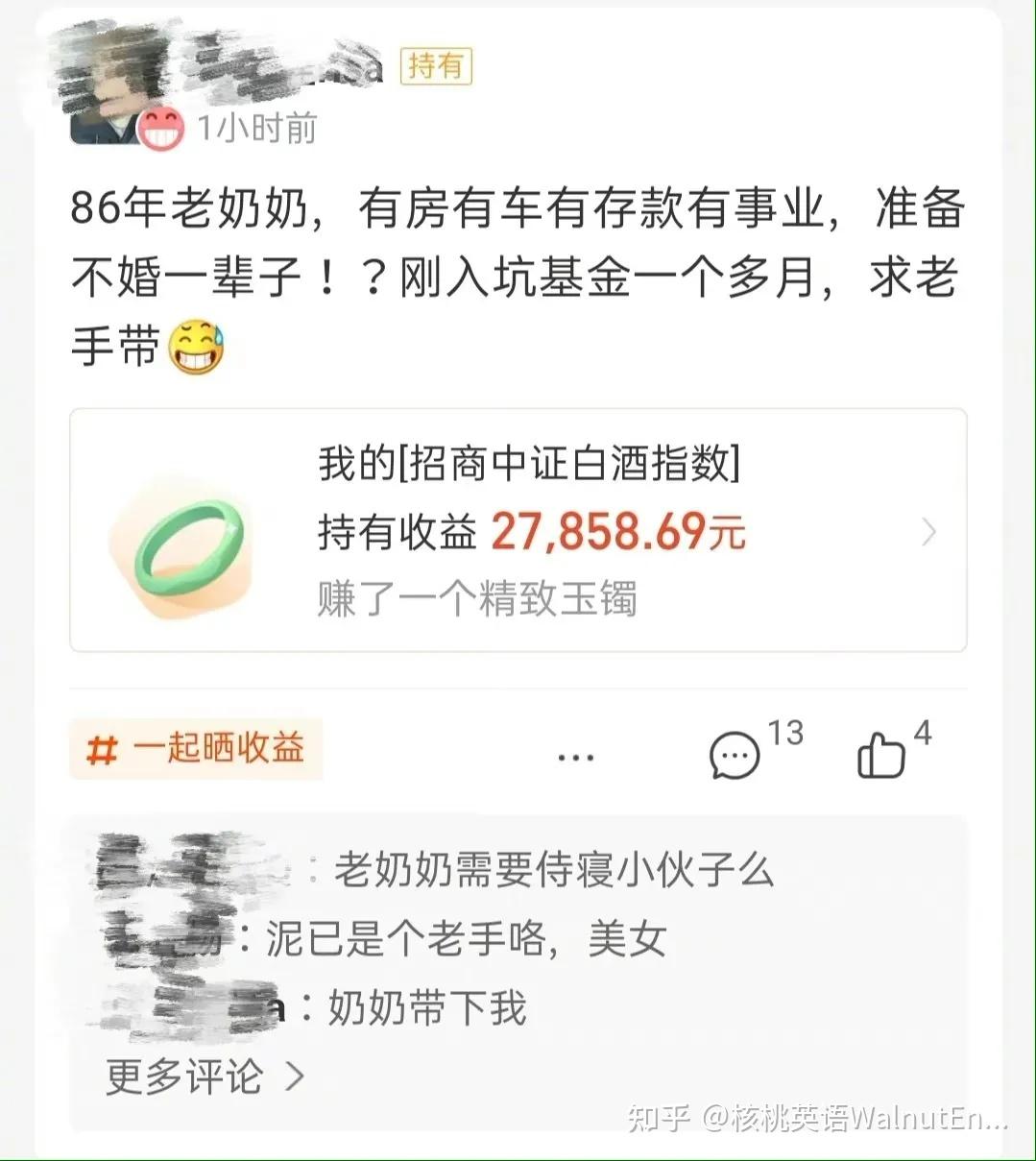Open the comments with 13 replies
1036x1161 pixels.
(736, 755)
